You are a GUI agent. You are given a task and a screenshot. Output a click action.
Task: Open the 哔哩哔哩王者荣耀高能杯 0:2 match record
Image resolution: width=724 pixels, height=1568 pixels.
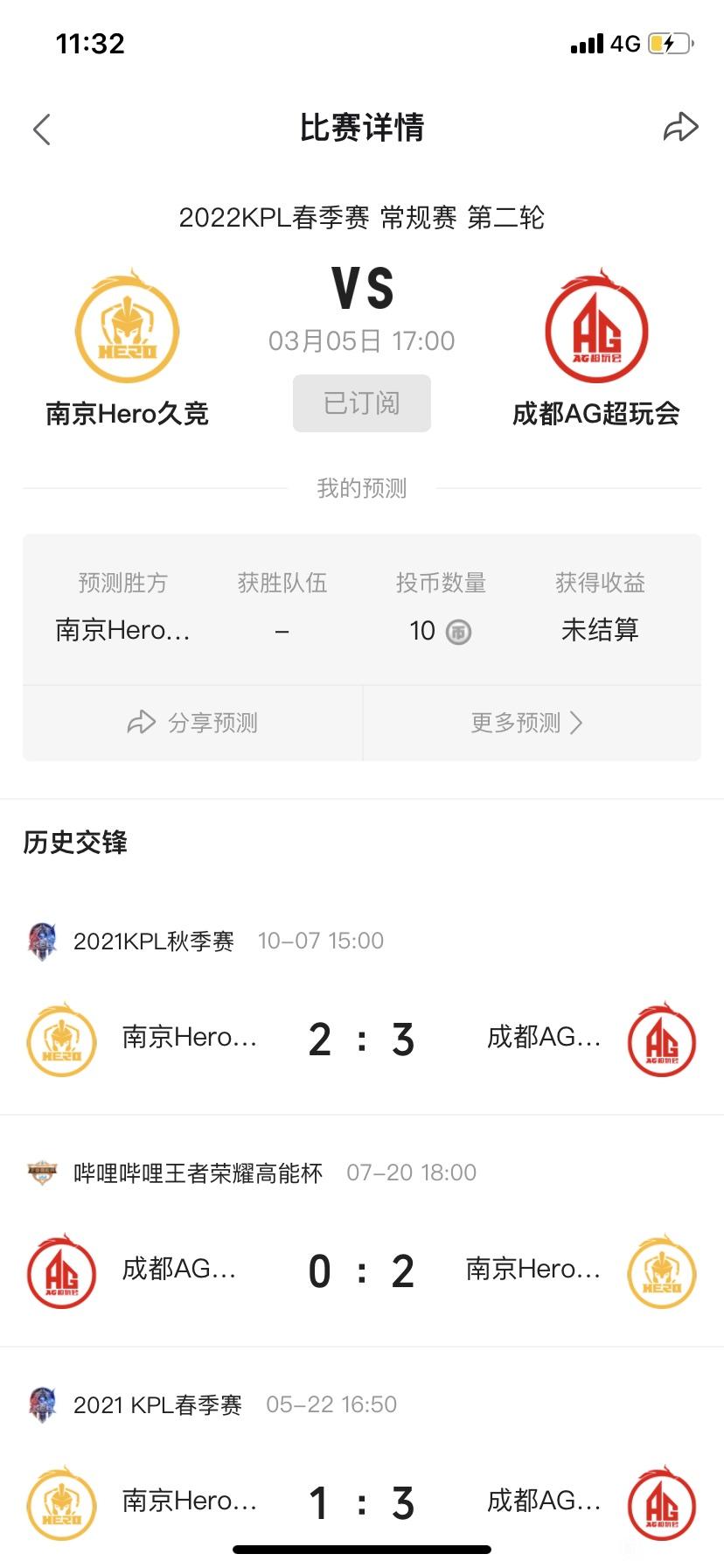[x=362, y=1232]
